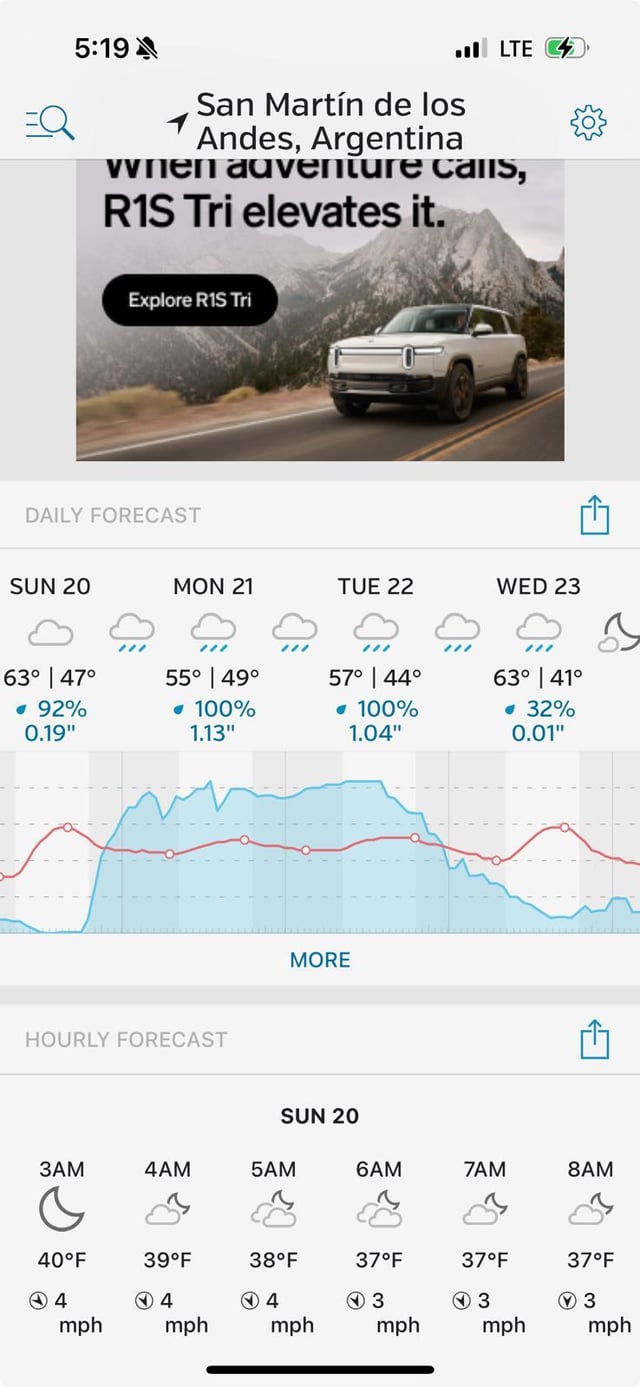Tap MORE under daily forecast
Viewport: 640px width, 1387px height.
[320, 960]
